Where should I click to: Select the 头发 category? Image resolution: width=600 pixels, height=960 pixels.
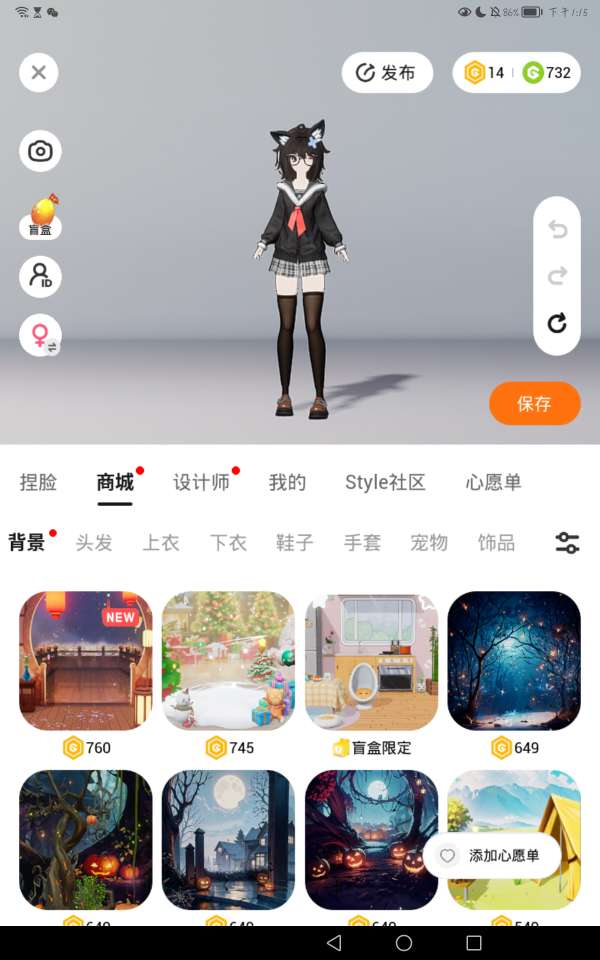tap(94, 543)
